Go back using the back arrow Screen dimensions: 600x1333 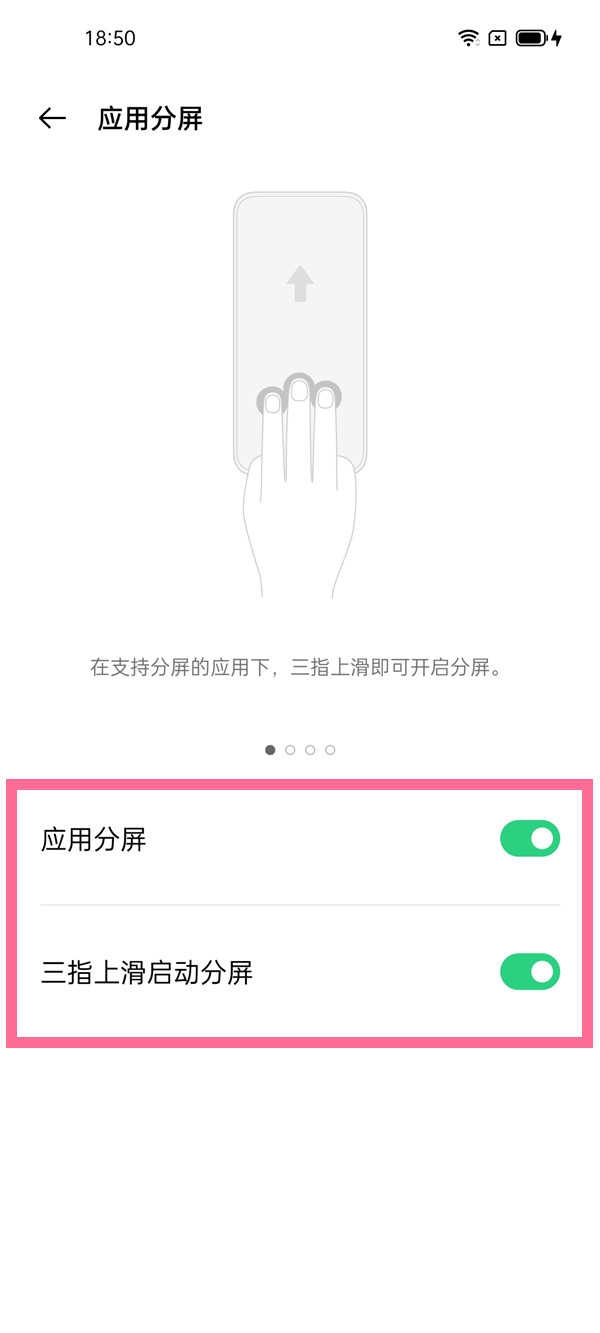tap(52, 119)
